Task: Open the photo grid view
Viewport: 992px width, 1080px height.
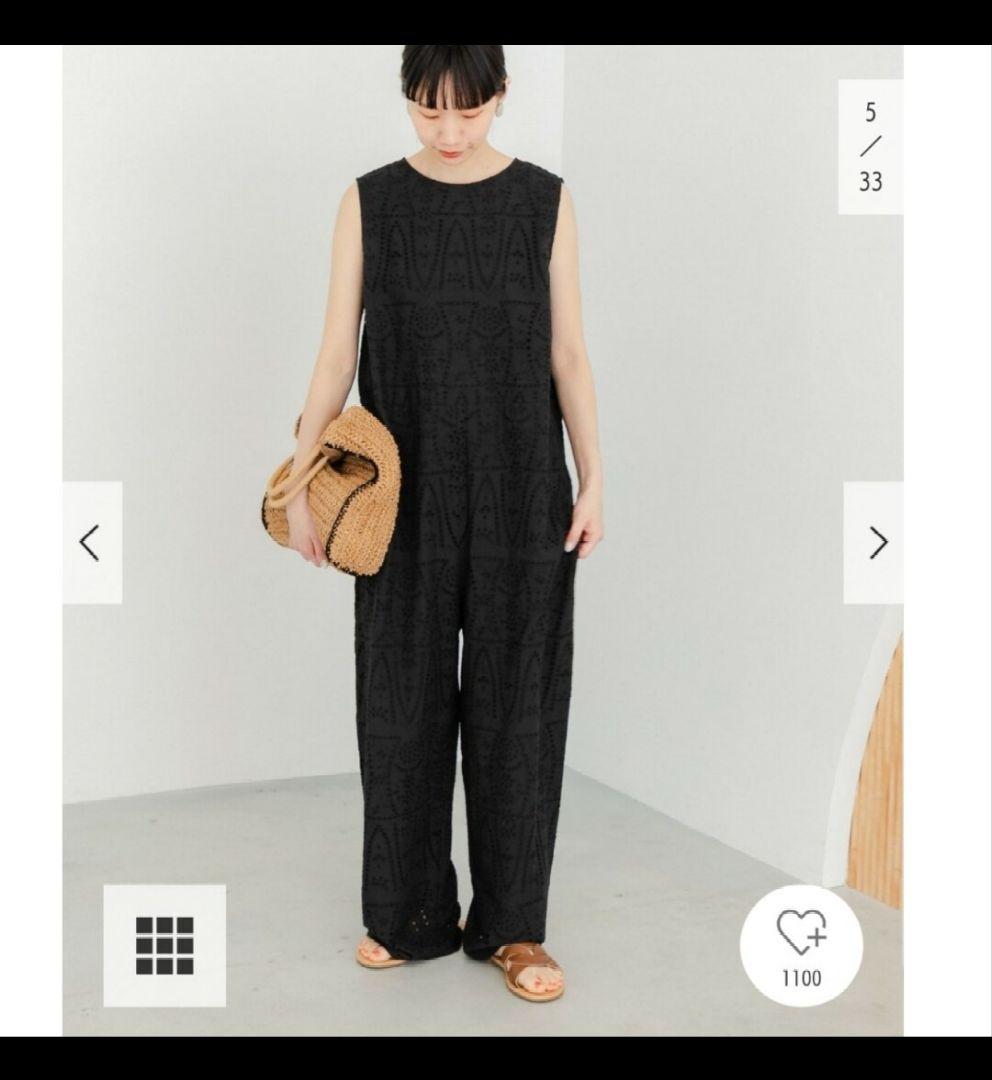Action: click(164, 945)
